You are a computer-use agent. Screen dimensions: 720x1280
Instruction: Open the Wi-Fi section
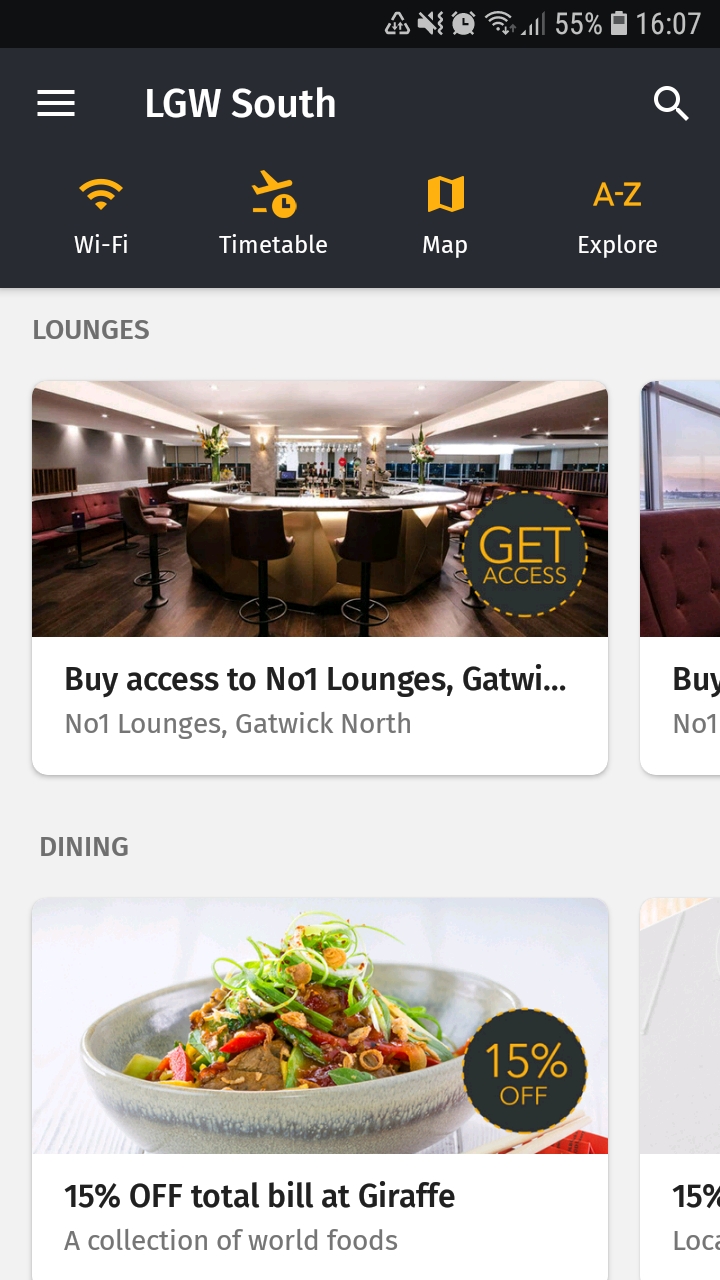coord(101,215)
